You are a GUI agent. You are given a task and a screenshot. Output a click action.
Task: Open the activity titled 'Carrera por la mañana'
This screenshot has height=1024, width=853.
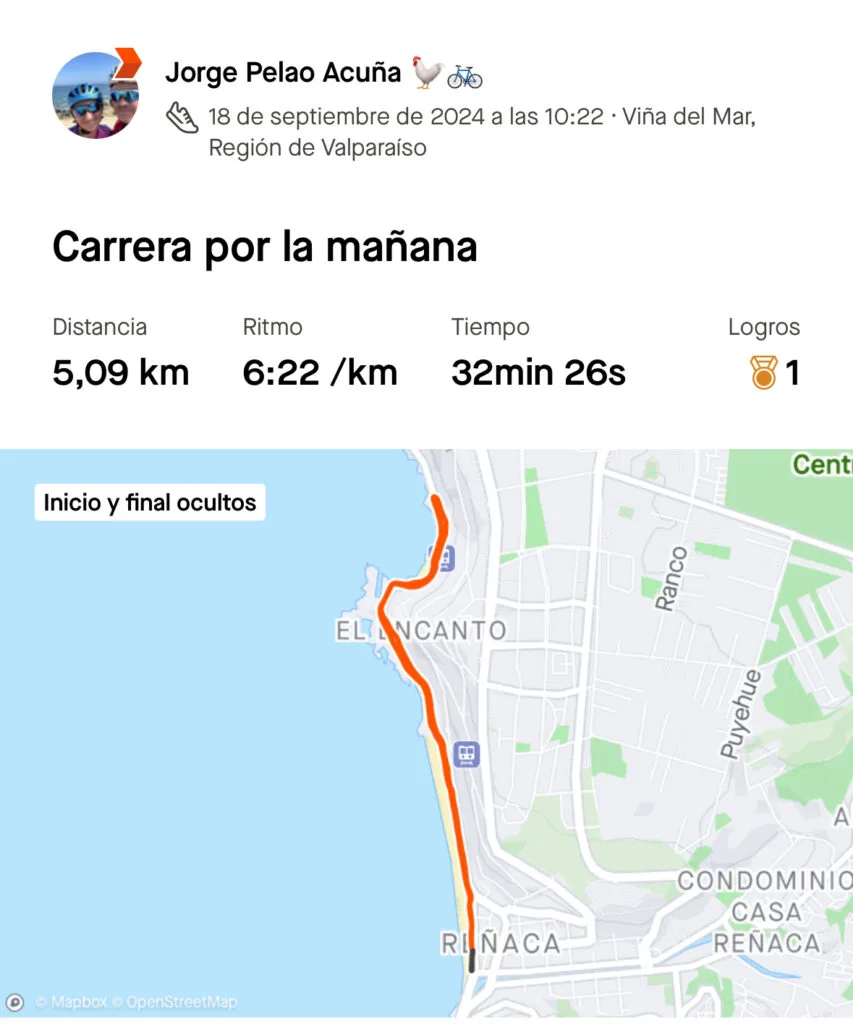266,245
